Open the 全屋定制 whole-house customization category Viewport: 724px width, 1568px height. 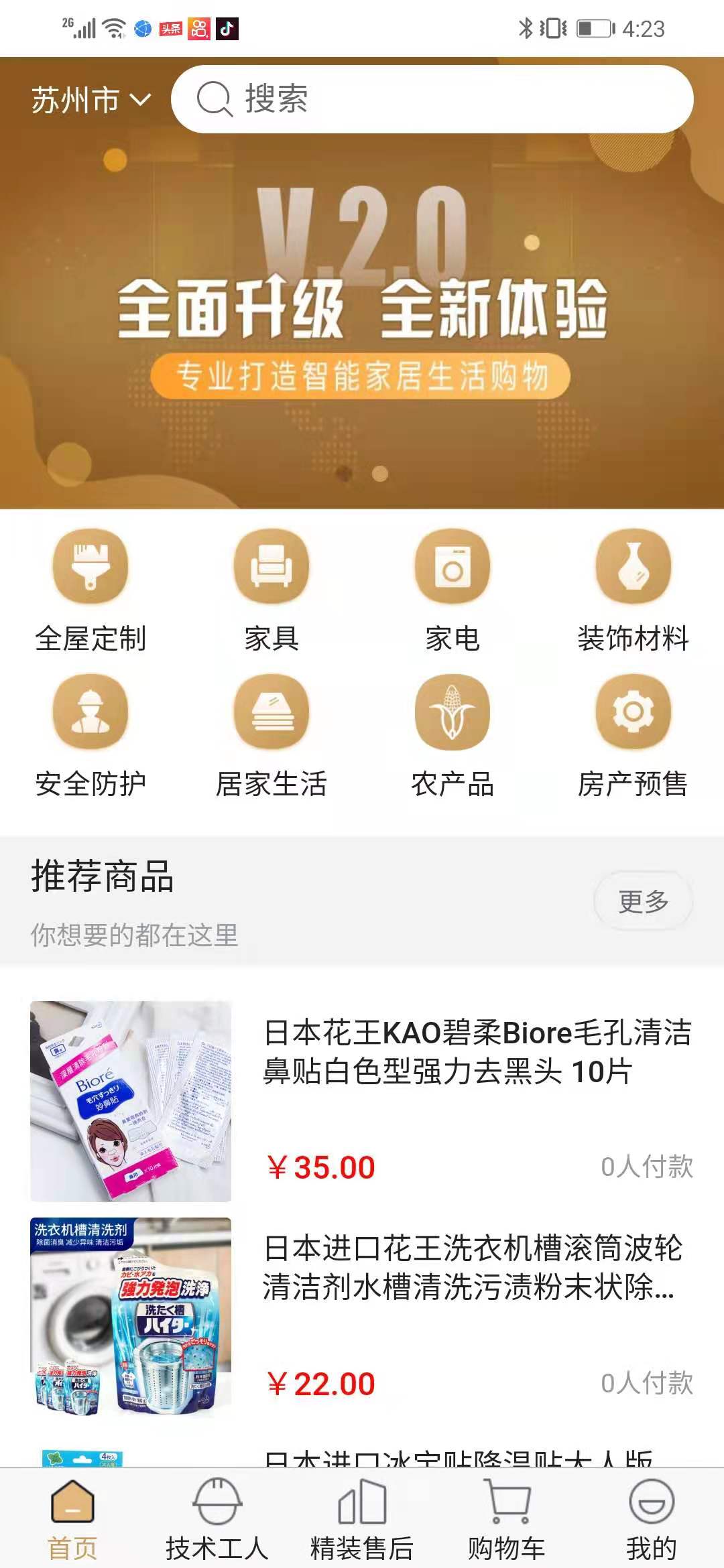(92, 566)
